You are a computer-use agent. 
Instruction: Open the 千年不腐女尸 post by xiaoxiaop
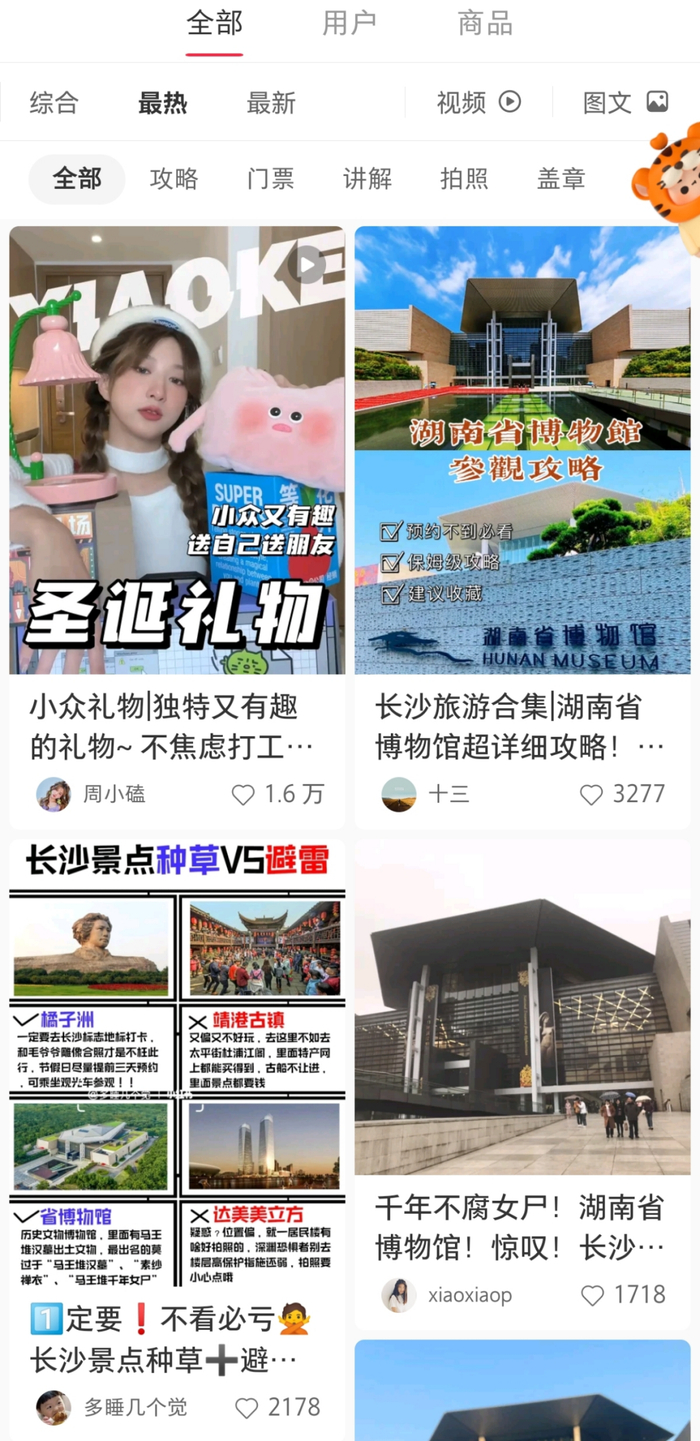click(x=522, y=1007)
